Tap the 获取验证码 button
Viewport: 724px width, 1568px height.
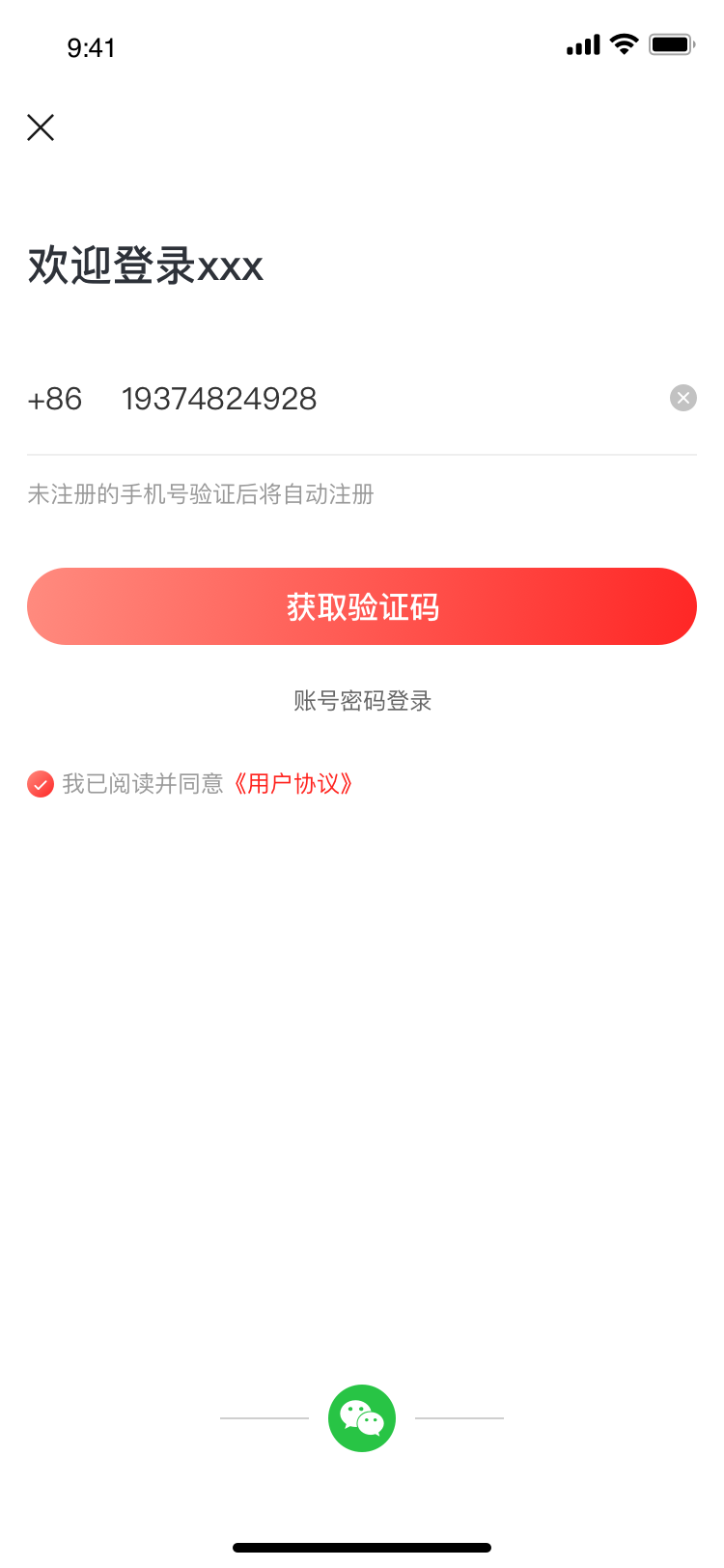(x=362, y=606)
